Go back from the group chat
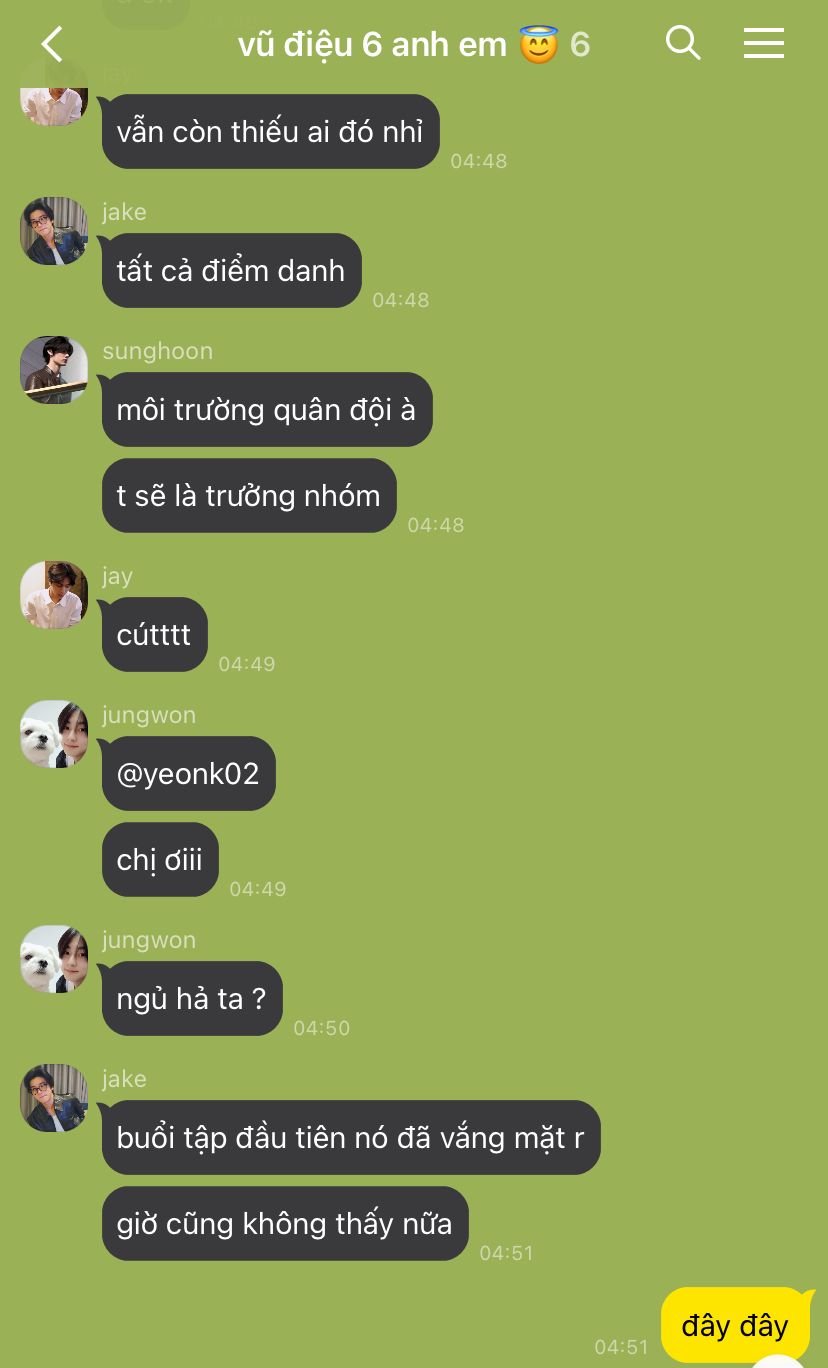The width and height of the screenshot is (828, 1368). pos(52,44)
